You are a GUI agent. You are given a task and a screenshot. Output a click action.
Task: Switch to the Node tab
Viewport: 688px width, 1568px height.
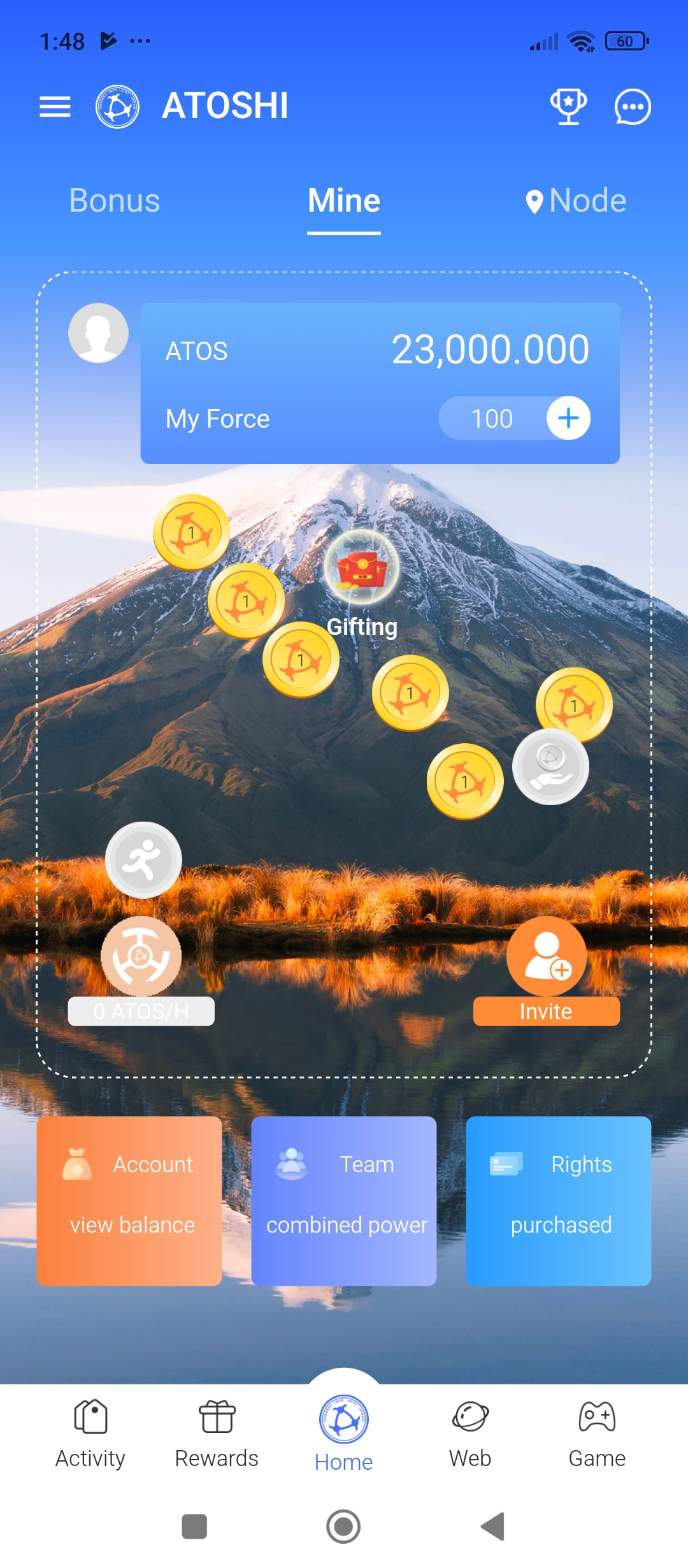(576, 201)
